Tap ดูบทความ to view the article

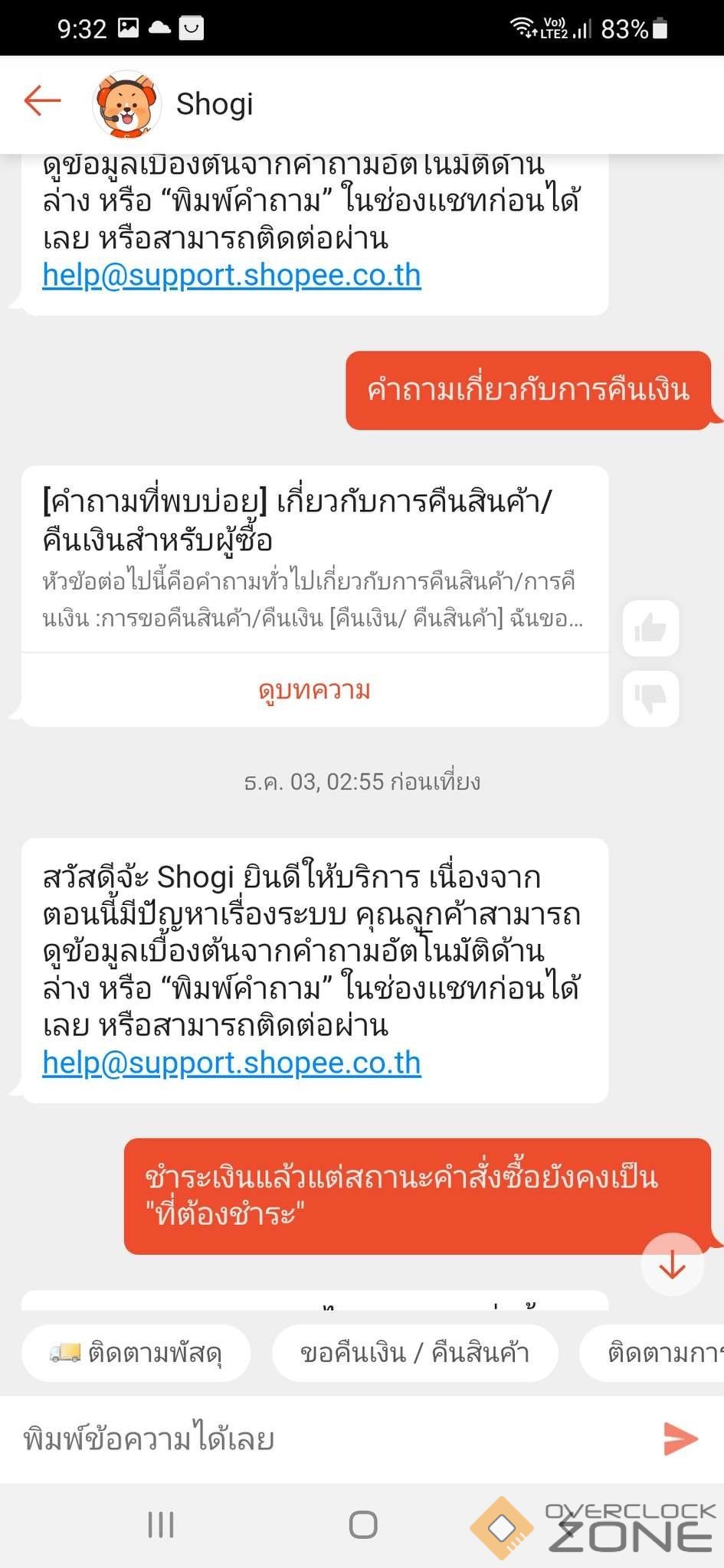click(314, 690)
